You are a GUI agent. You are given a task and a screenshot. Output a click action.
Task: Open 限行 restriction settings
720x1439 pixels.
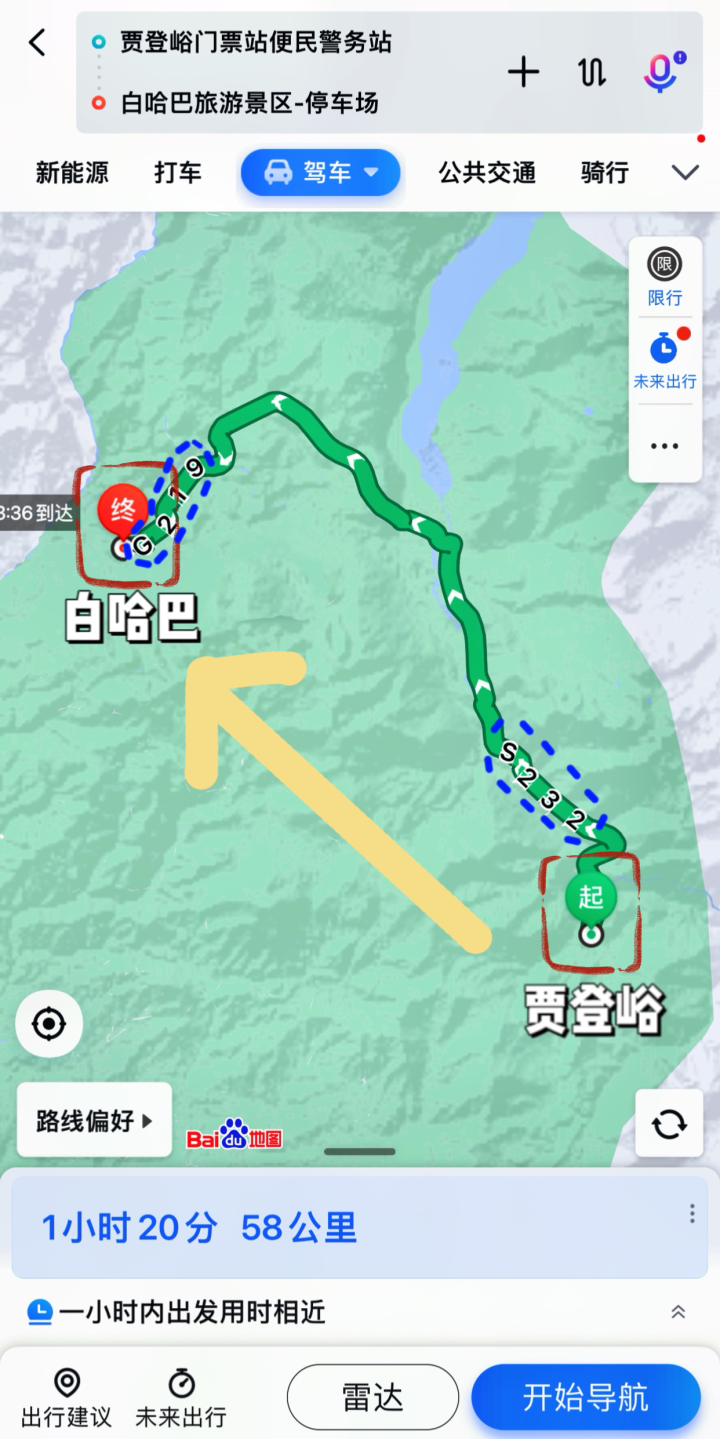[664, 277]
